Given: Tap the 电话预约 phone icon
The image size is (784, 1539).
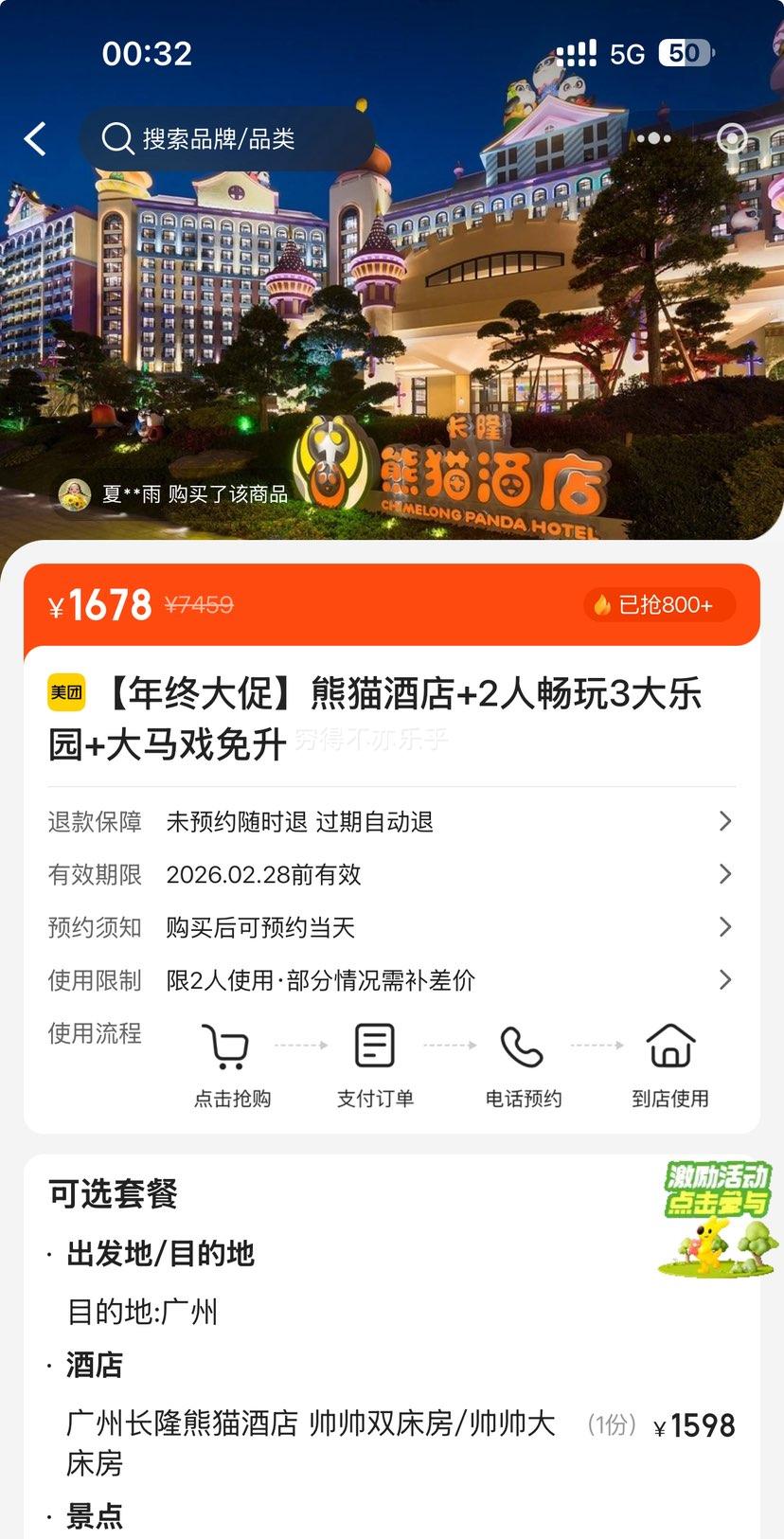Looking at the screenshot, I should coord(524,1047).
